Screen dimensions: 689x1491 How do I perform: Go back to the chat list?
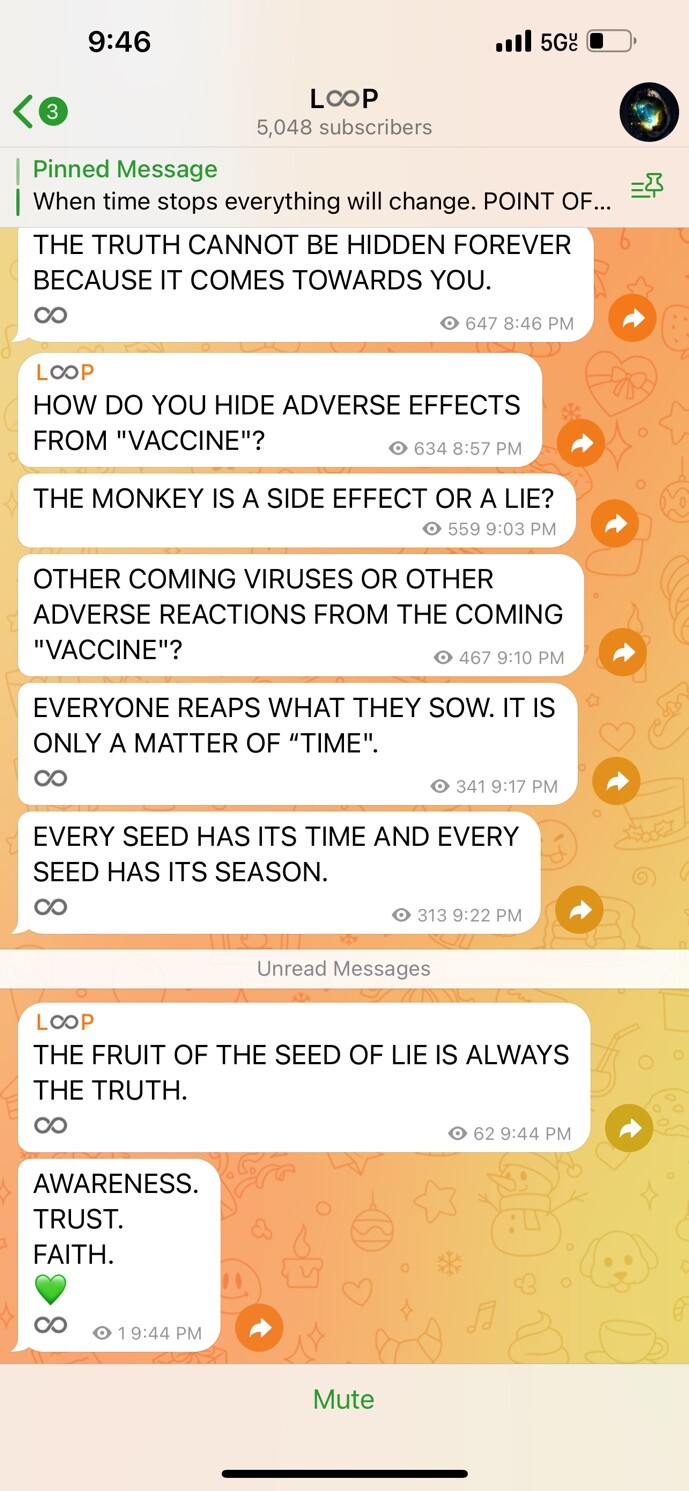click(40, 111)
